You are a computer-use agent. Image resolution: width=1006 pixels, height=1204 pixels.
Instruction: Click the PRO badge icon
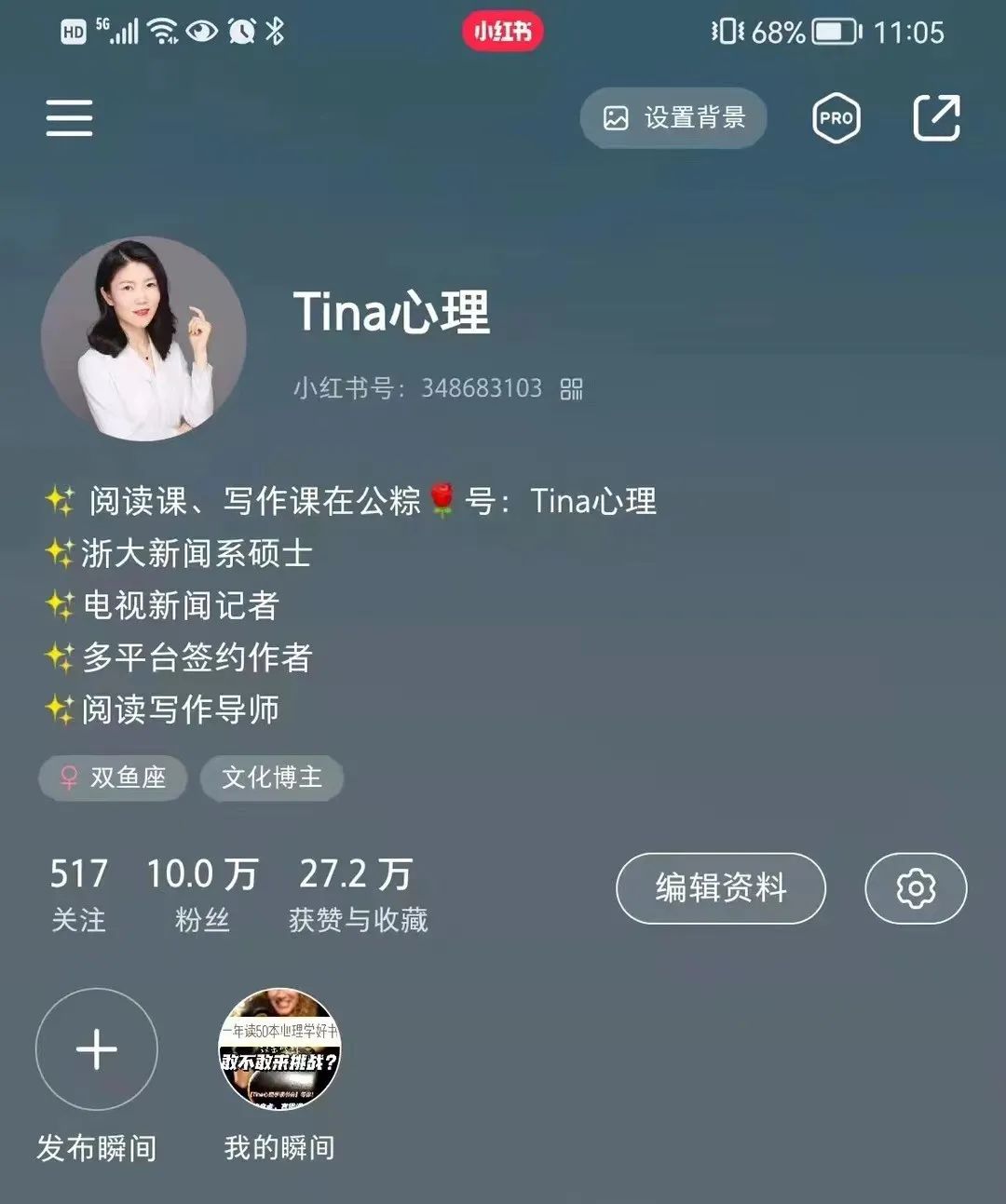coord(835,118)
